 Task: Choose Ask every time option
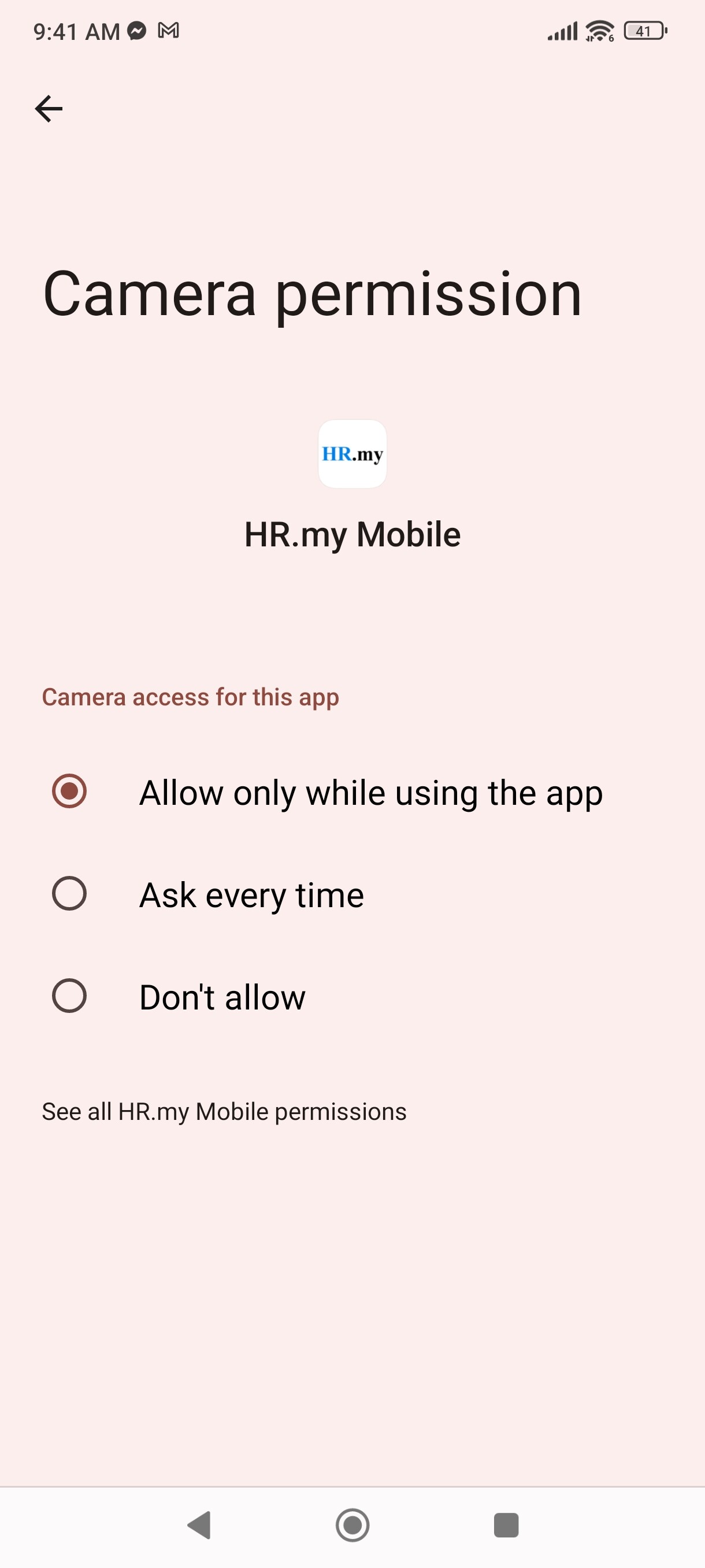click(x=352, y=894)
